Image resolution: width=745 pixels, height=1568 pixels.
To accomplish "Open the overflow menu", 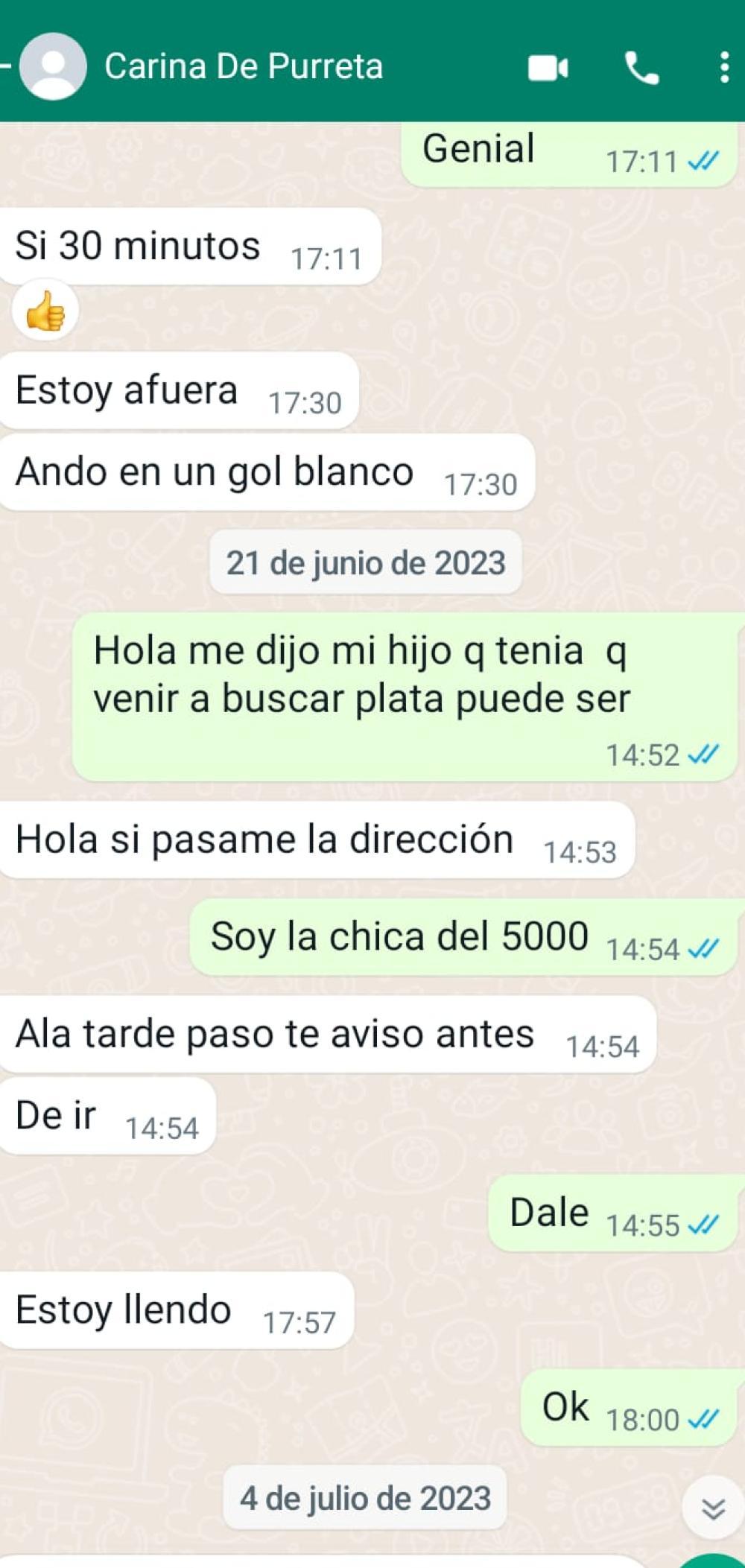I will (724, 68).
